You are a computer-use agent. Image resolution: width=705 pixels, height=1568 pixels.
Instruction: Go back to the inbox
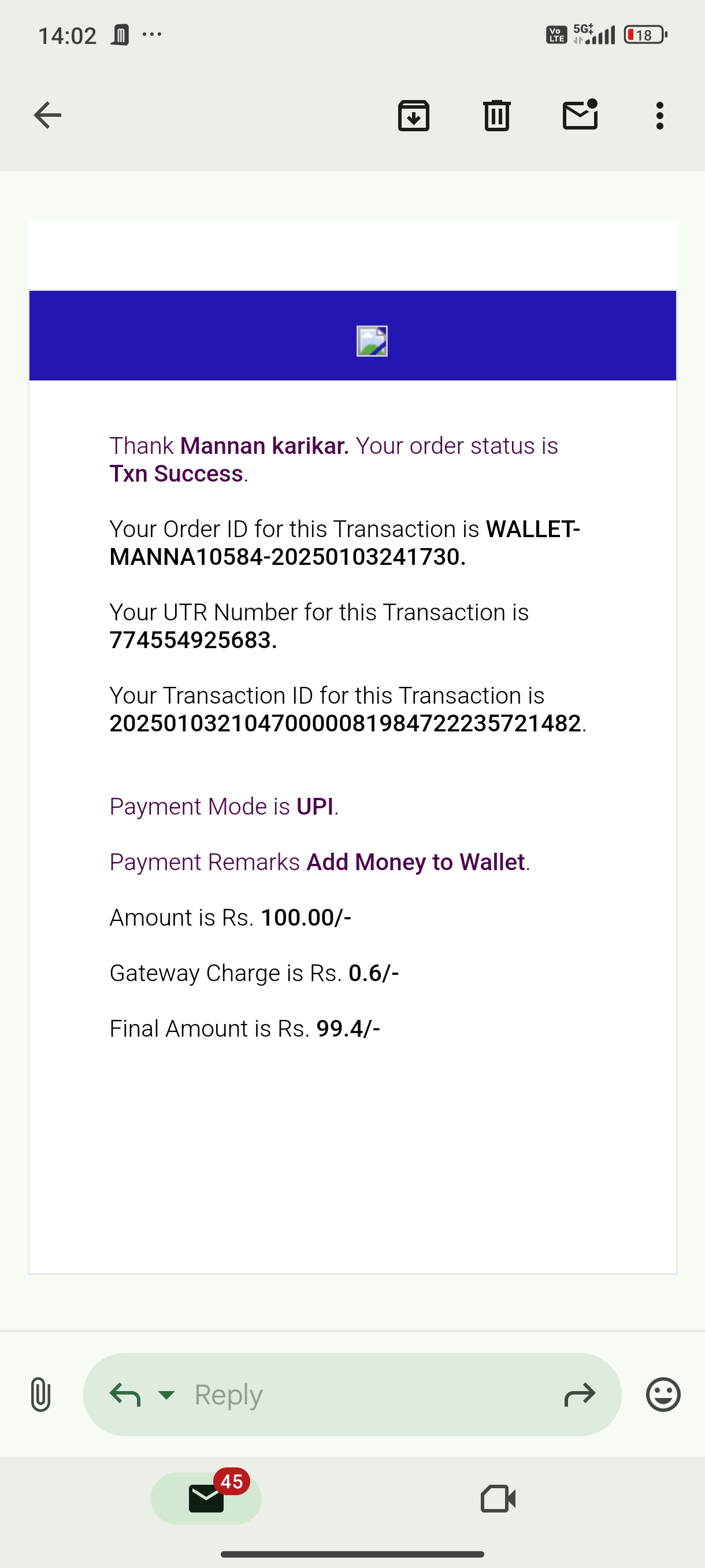click(x=47, y=116)
